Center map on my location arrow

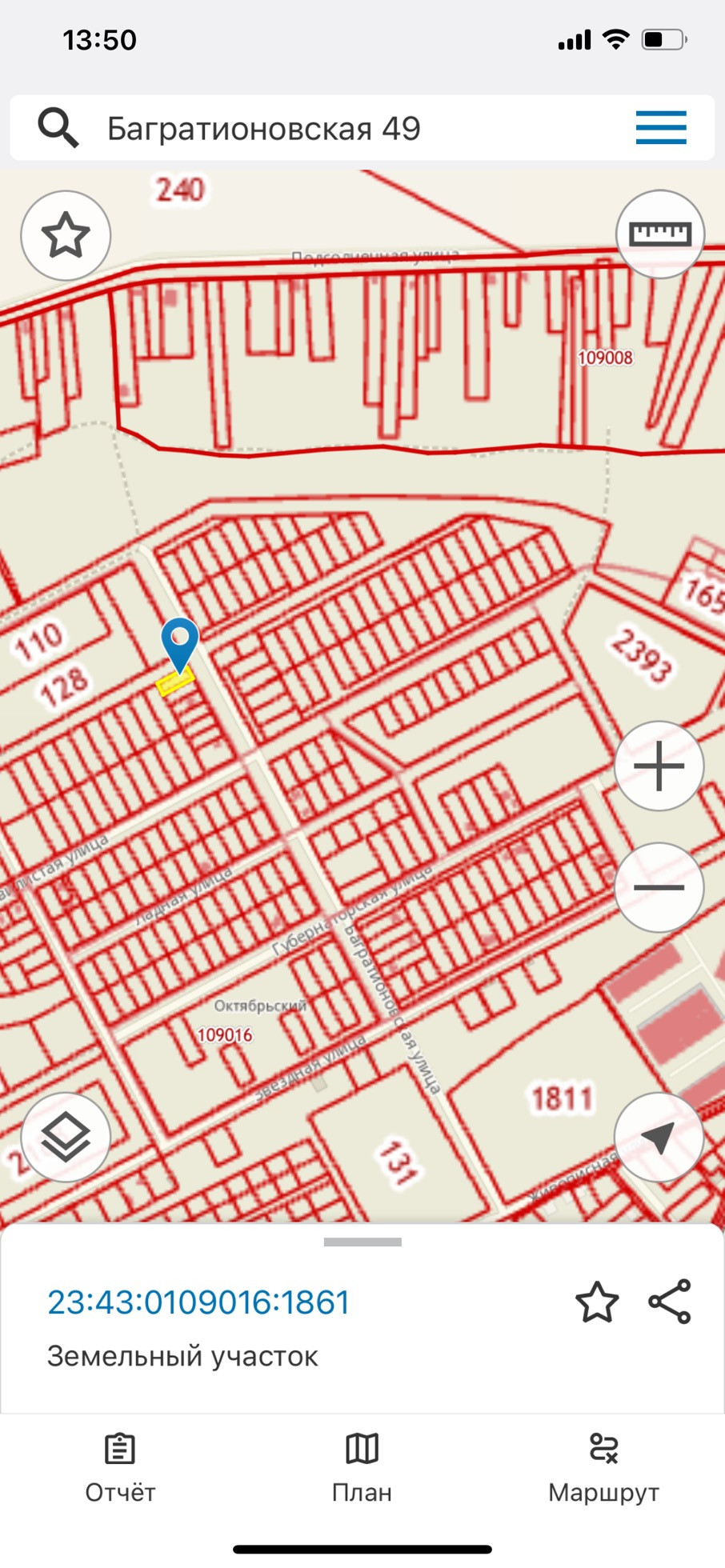659,1137
